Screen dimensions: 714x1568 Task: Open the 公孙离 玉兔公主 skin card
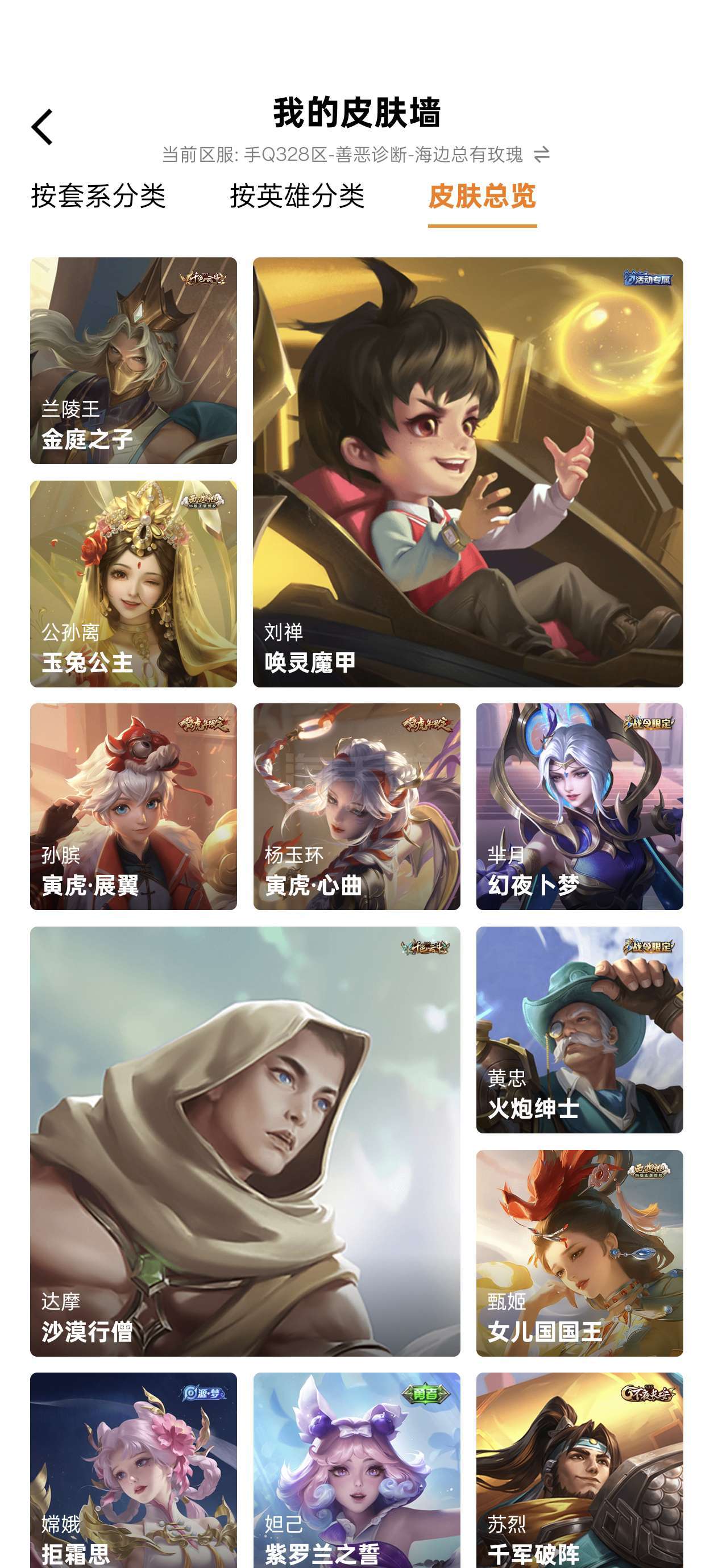134,584
